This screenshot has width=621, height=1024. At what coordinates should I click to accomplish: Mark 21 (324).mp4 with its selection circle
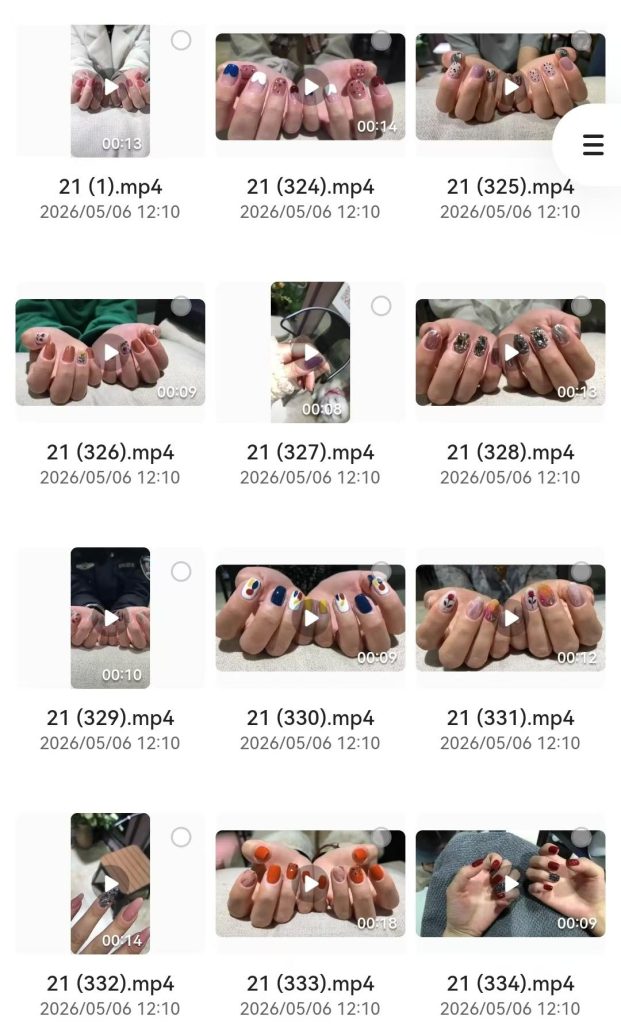point(381,40)
